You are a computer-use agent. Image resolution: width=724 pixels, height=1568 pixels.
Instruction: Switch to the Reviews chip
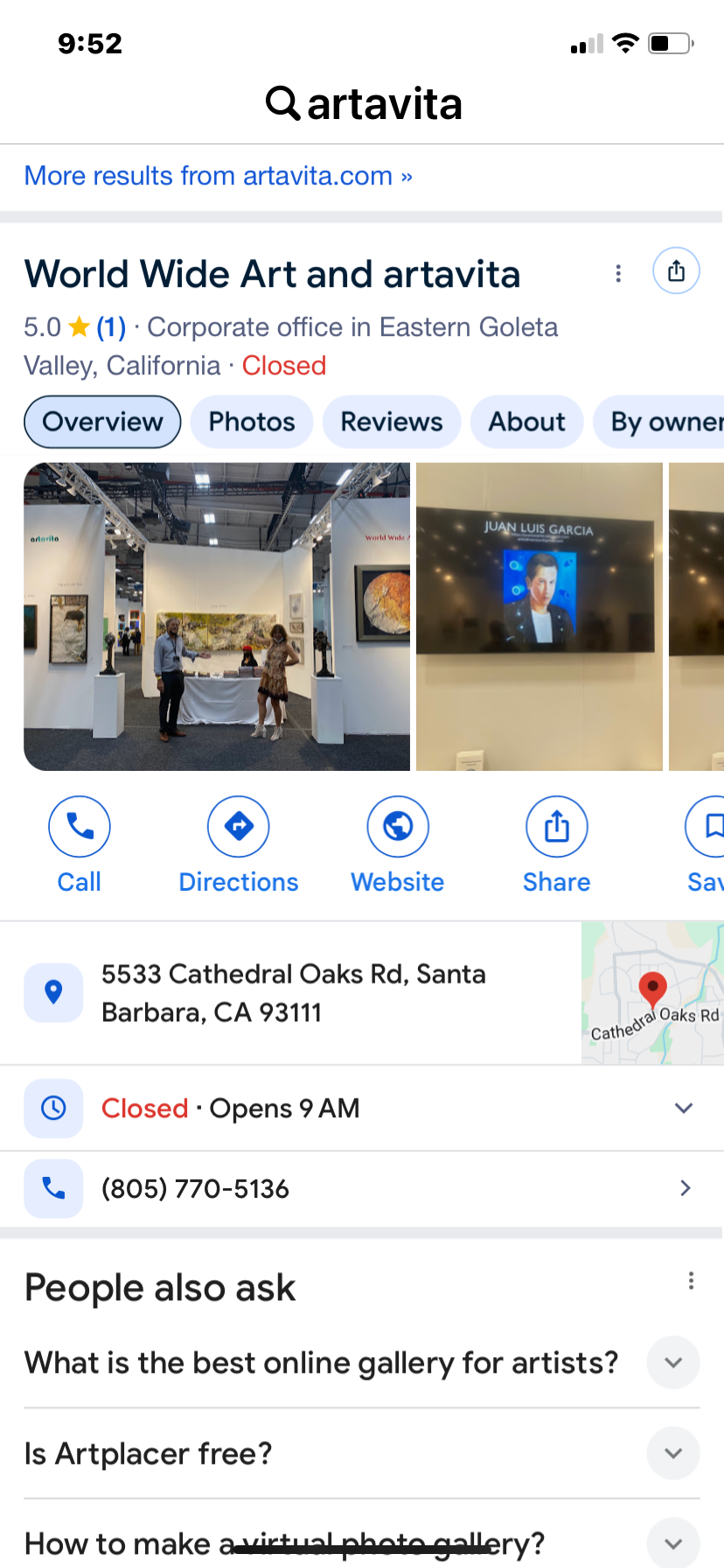(x=392, y=422)
